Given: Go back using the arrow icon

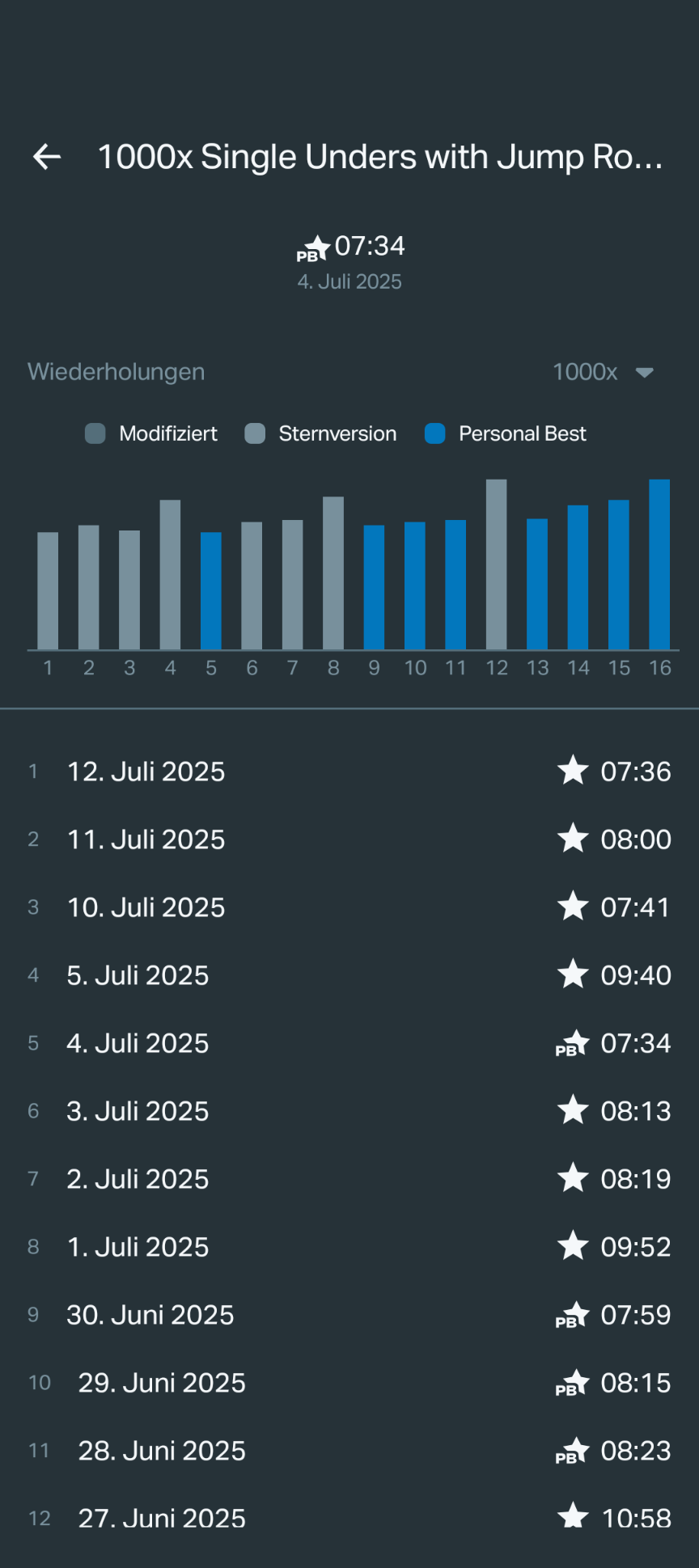Looking at the screenshot, I should (x=47, y=157).
